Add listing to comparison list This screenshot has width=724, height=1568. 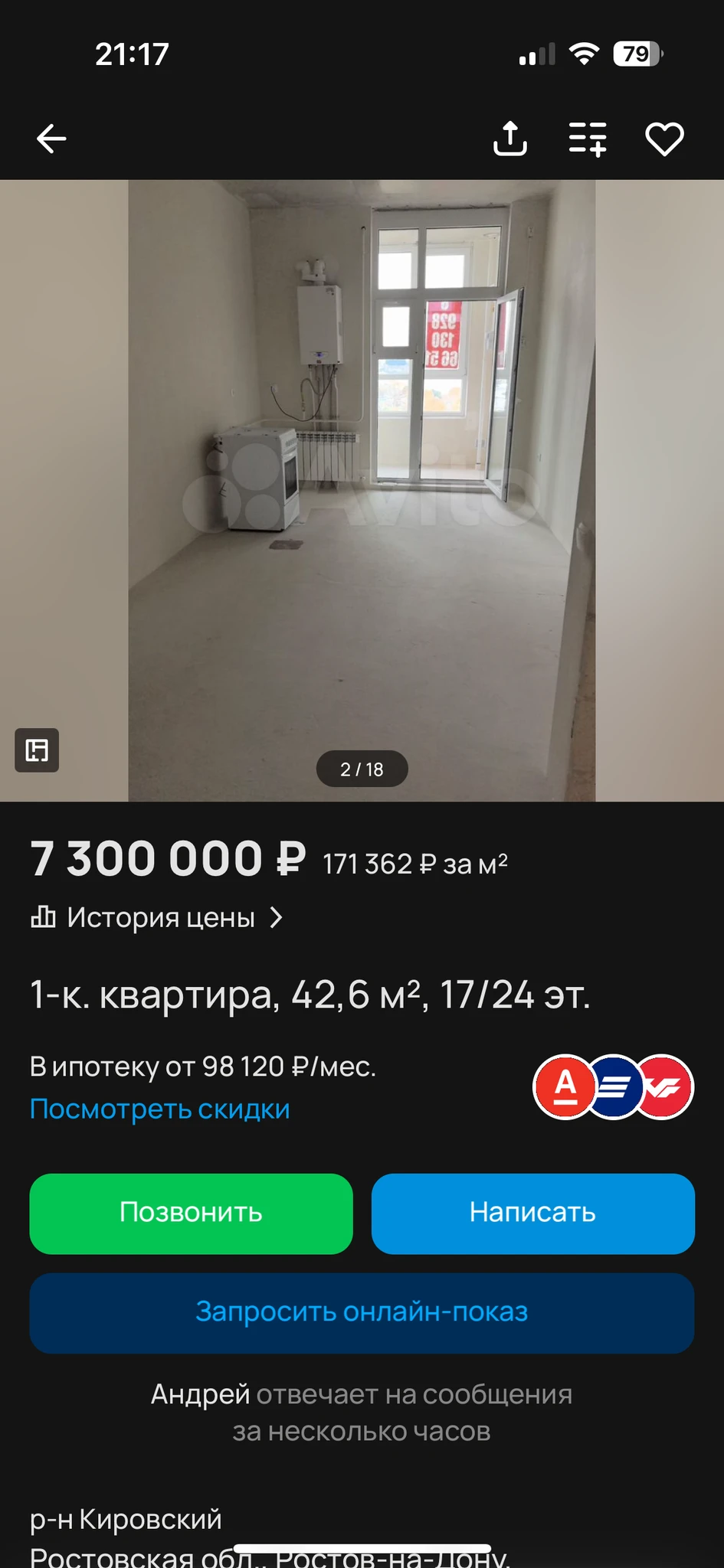point(588,139)
